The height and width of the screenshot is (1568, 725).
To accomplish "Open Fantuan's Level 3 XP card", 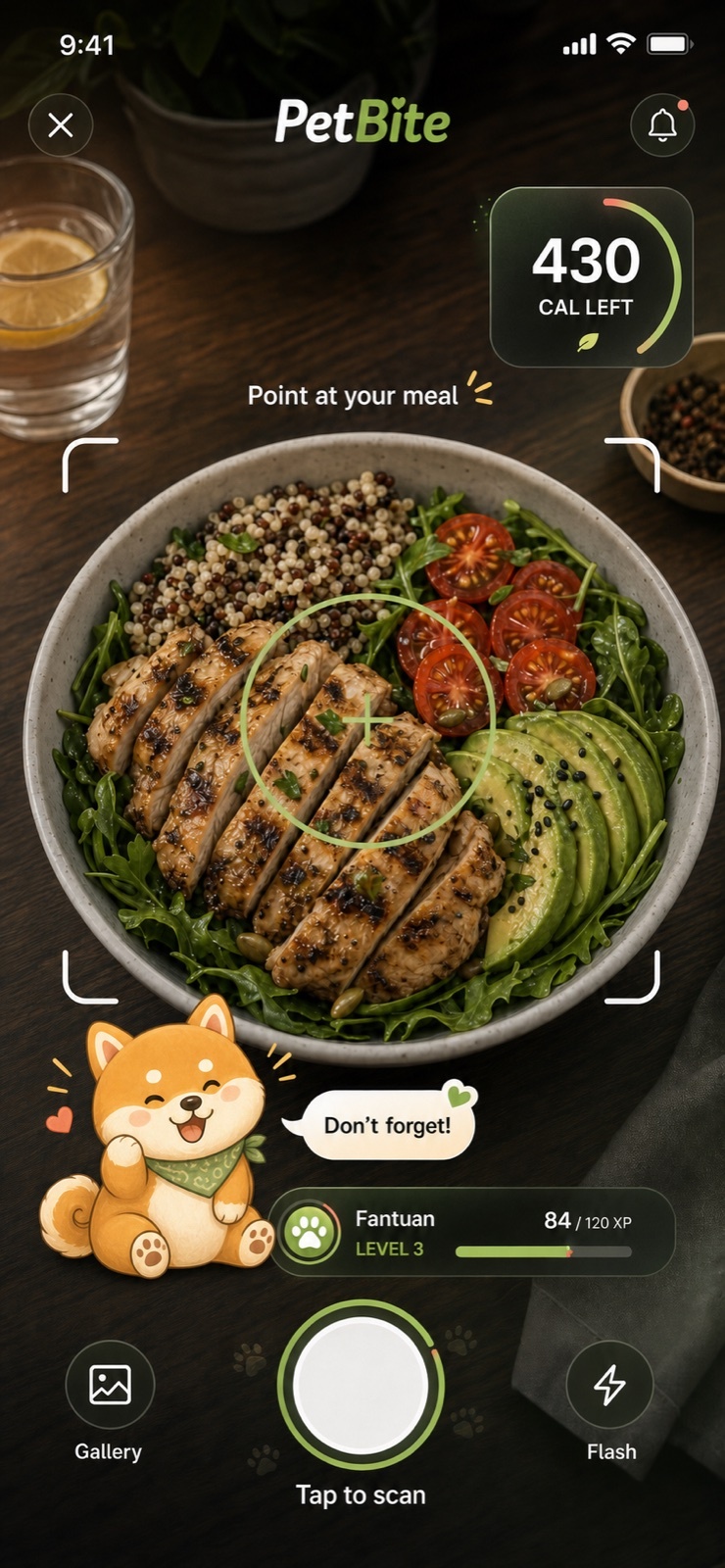I will pos(472,1232).
